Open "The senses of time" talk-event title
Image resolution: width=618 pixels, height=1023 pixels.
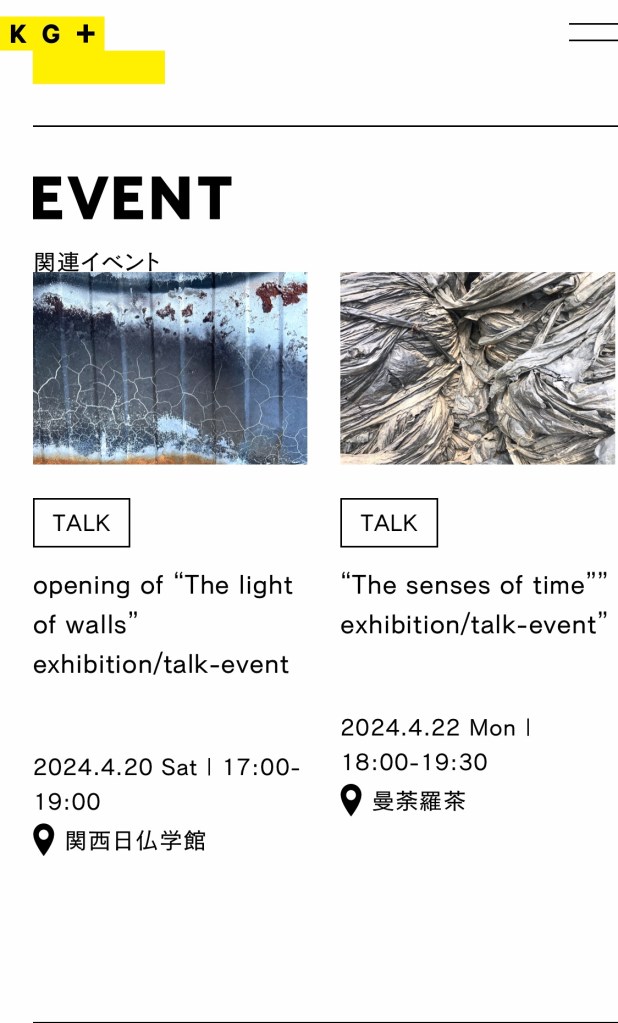point(474,604)
